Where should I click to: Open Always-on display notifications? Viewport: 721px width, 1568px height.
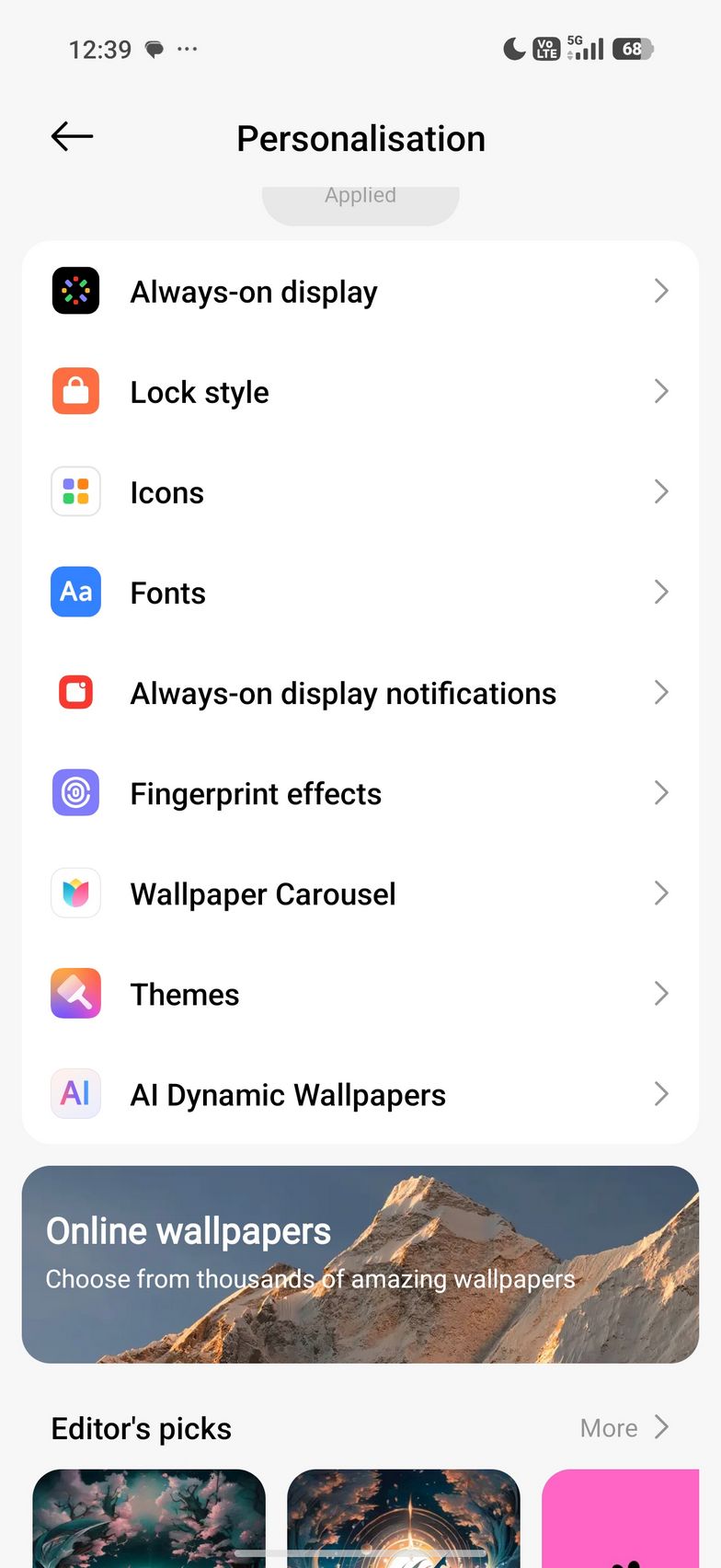360,693
